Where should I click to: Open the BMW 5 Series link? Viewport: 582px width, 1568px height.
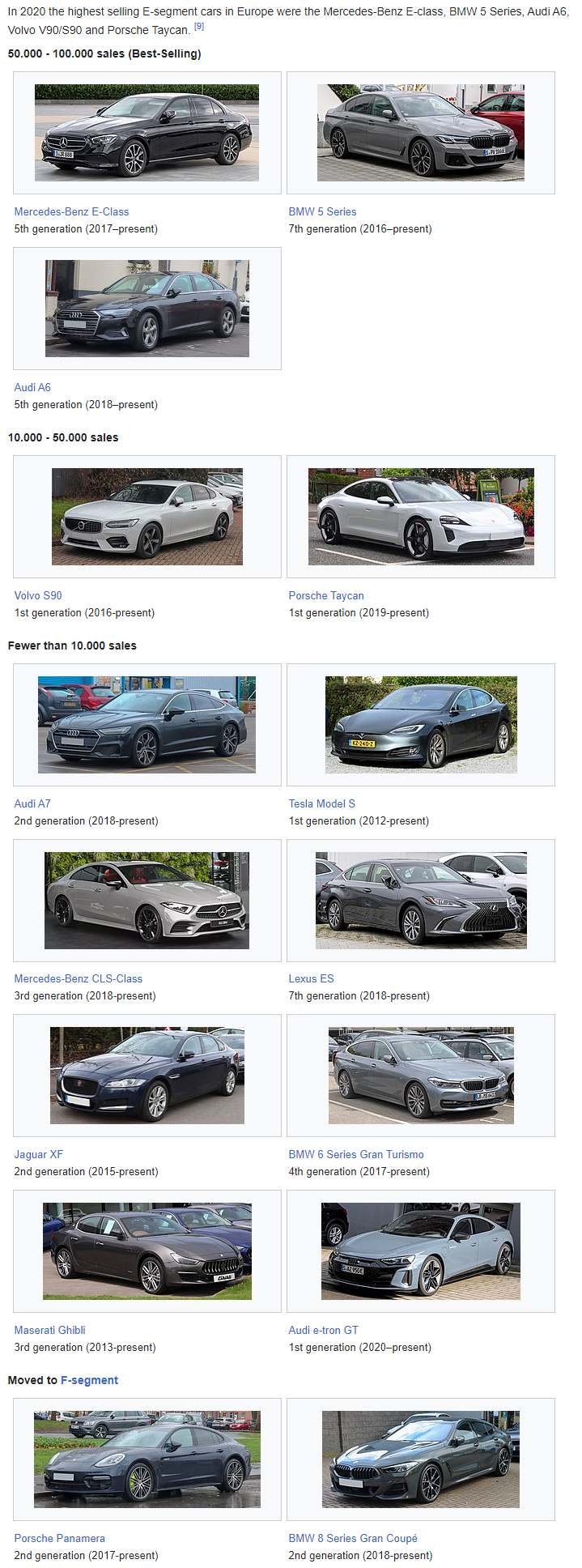point(322,211)
